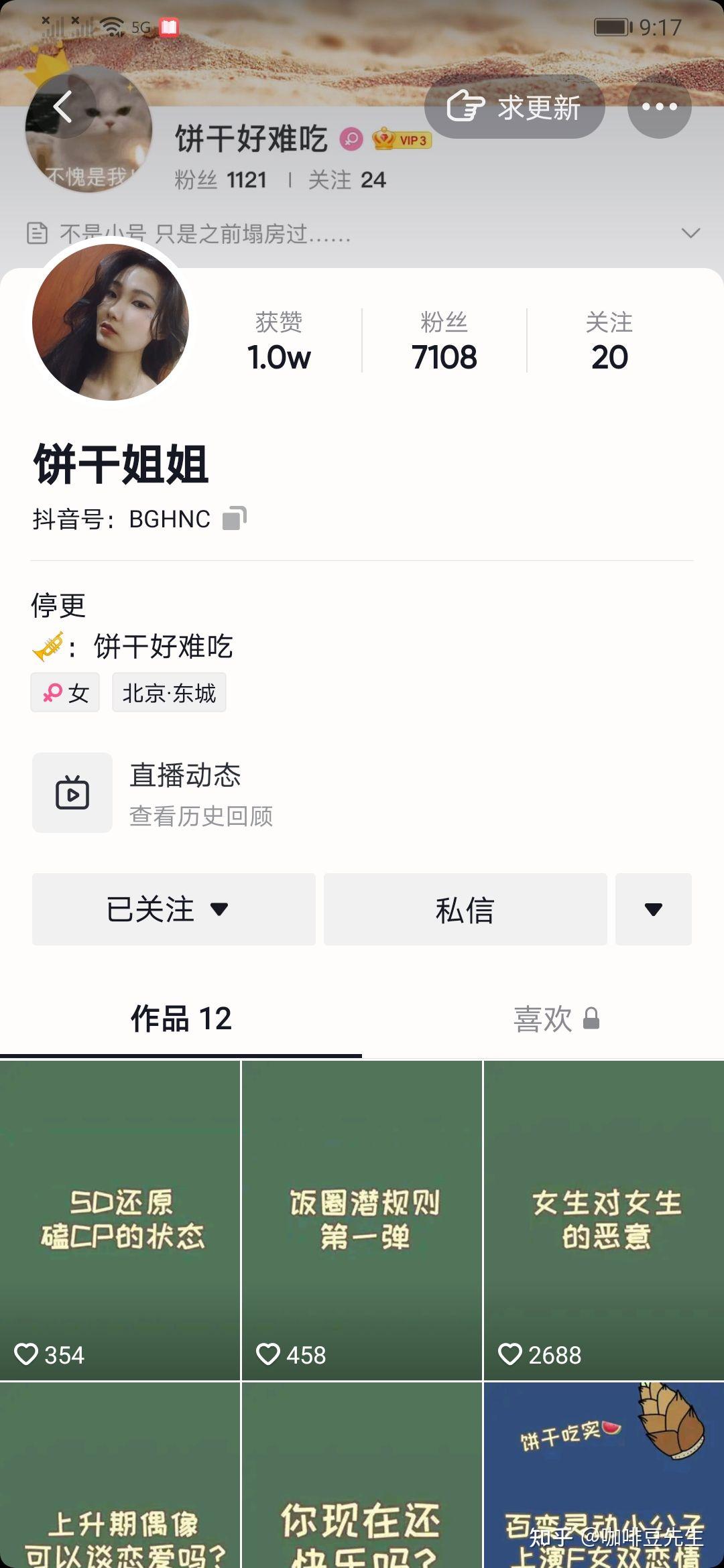Image resolution: width=724 pixels, height=1568 pixels.
Task: View 饼干姐姐's profile avatar
Action: pyautogui.click(x=111, y=322)
